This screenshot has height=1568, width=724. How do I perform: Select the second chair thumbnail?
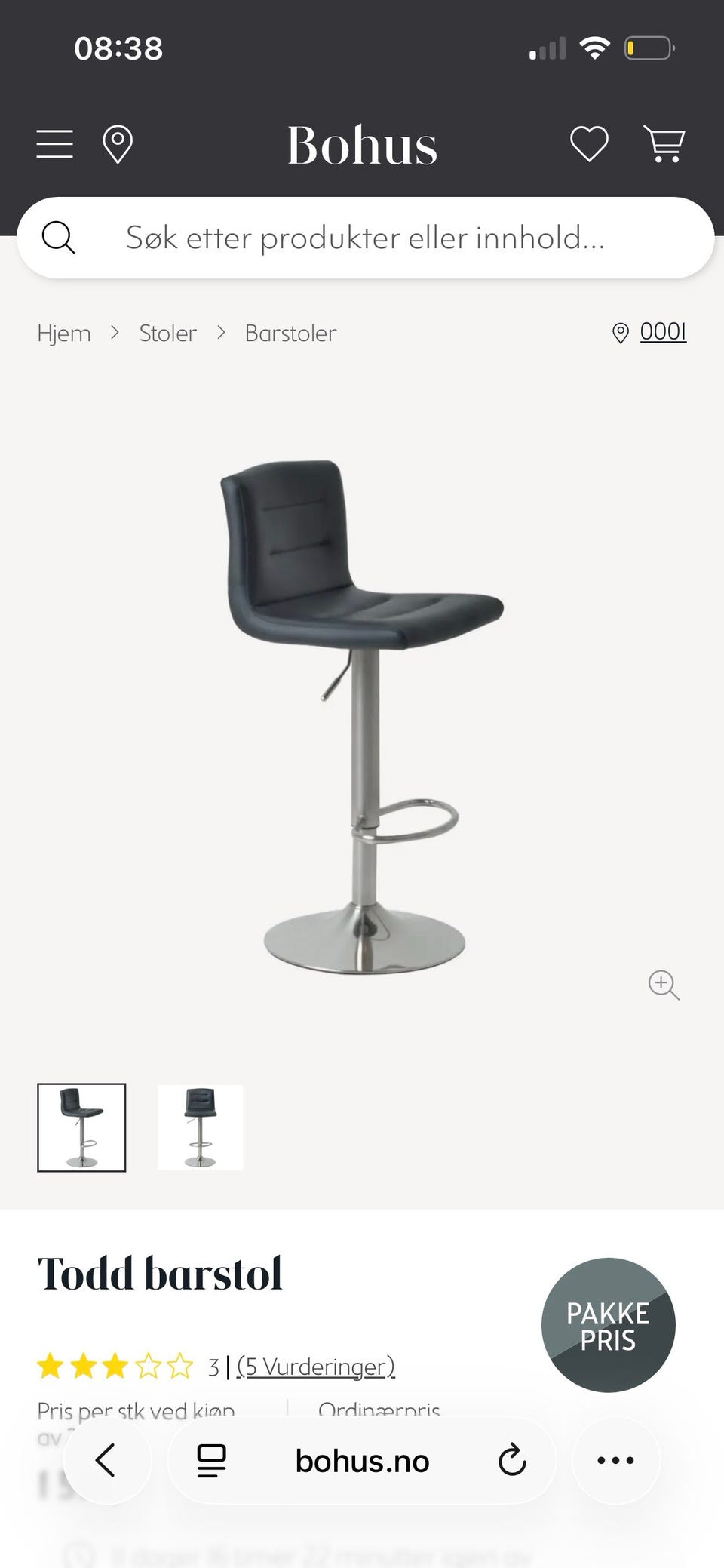pyautogui.click(x=200, y=1127)
